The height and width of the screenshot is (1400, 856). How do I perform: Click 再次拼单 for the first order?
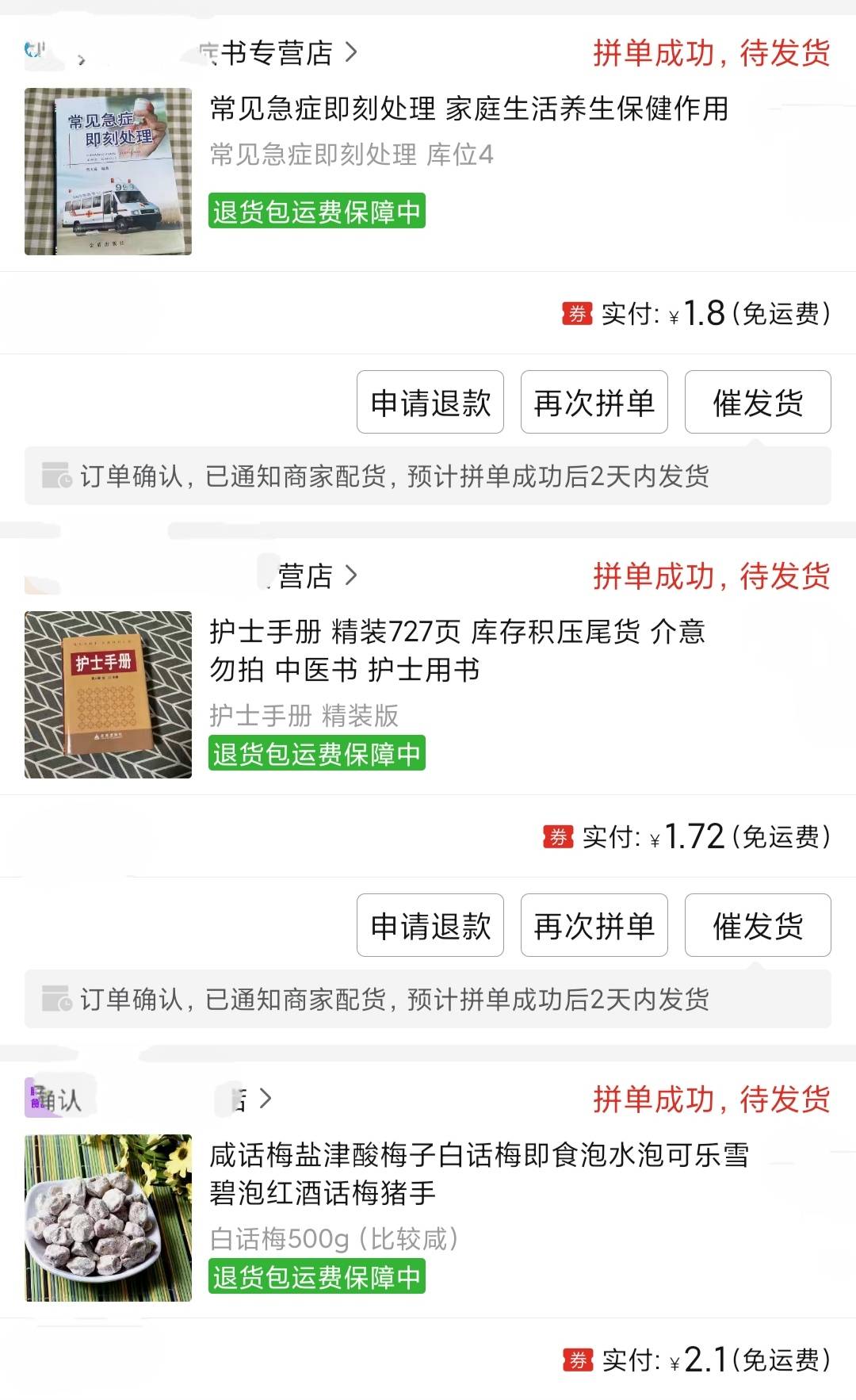pyautogui.click(x=594, y=403)
